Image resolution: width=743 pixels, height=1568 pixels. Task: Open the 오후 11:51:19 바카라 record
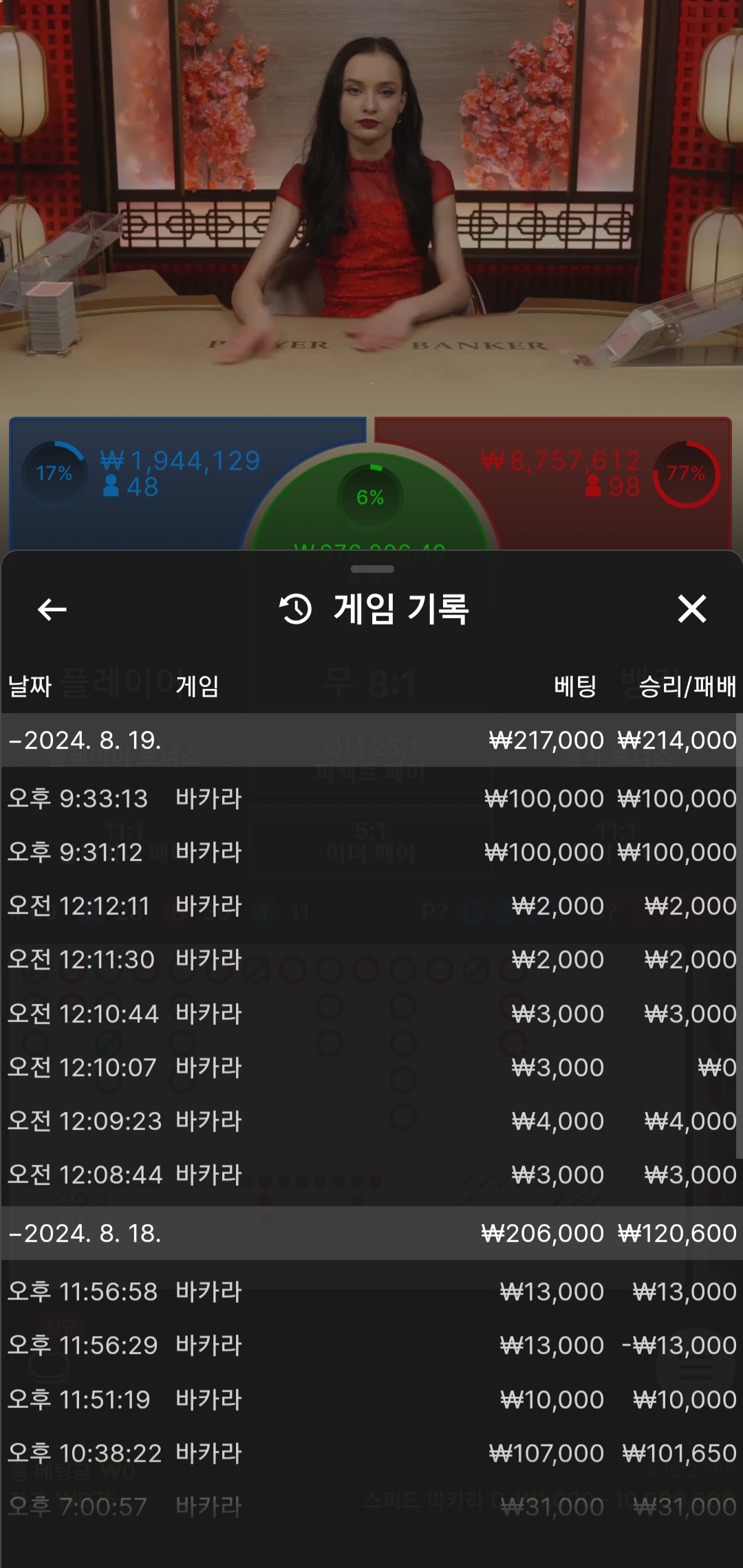[x=371, y=1400]
